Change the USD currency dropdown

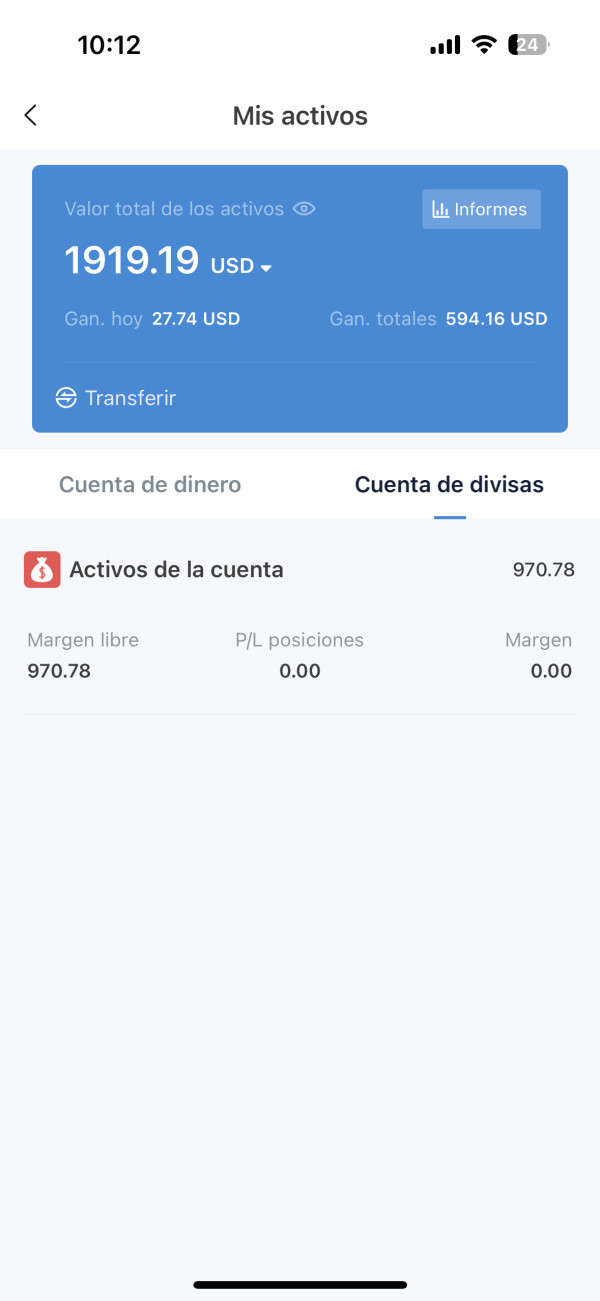[x=241, y=266]
